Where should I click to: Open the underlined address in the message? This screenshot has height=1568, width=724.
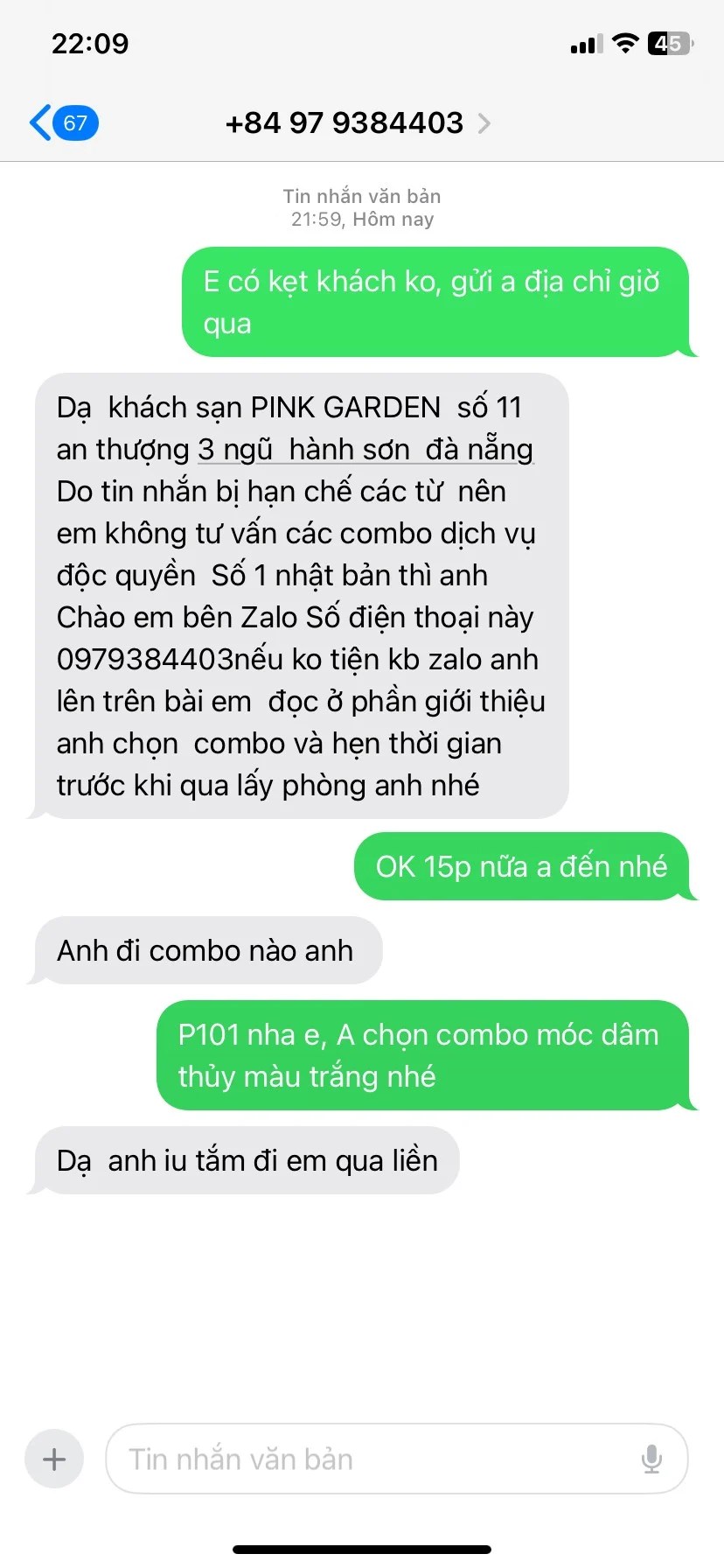point(365,450)
